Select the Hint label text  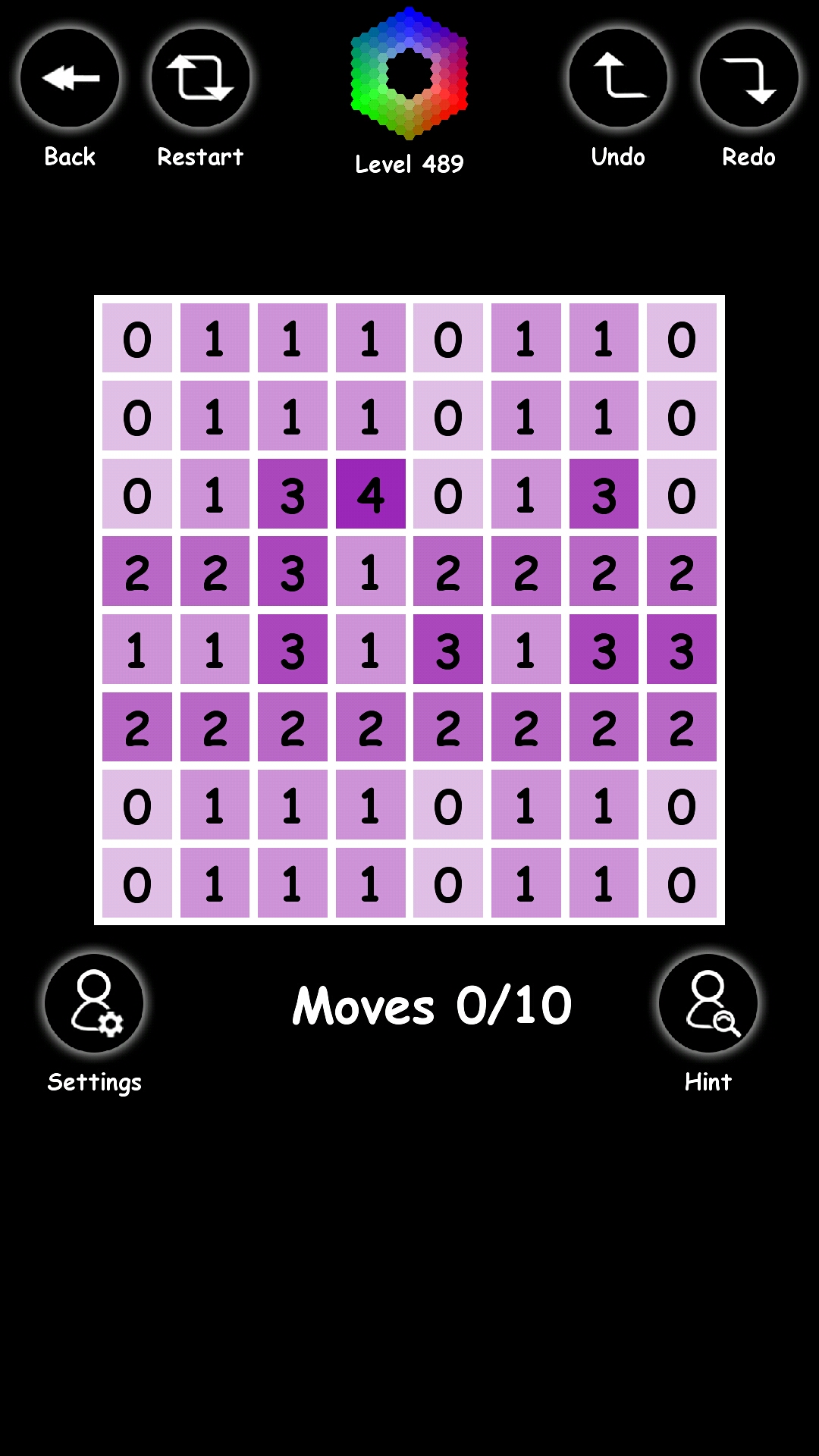pos(708,1082)
